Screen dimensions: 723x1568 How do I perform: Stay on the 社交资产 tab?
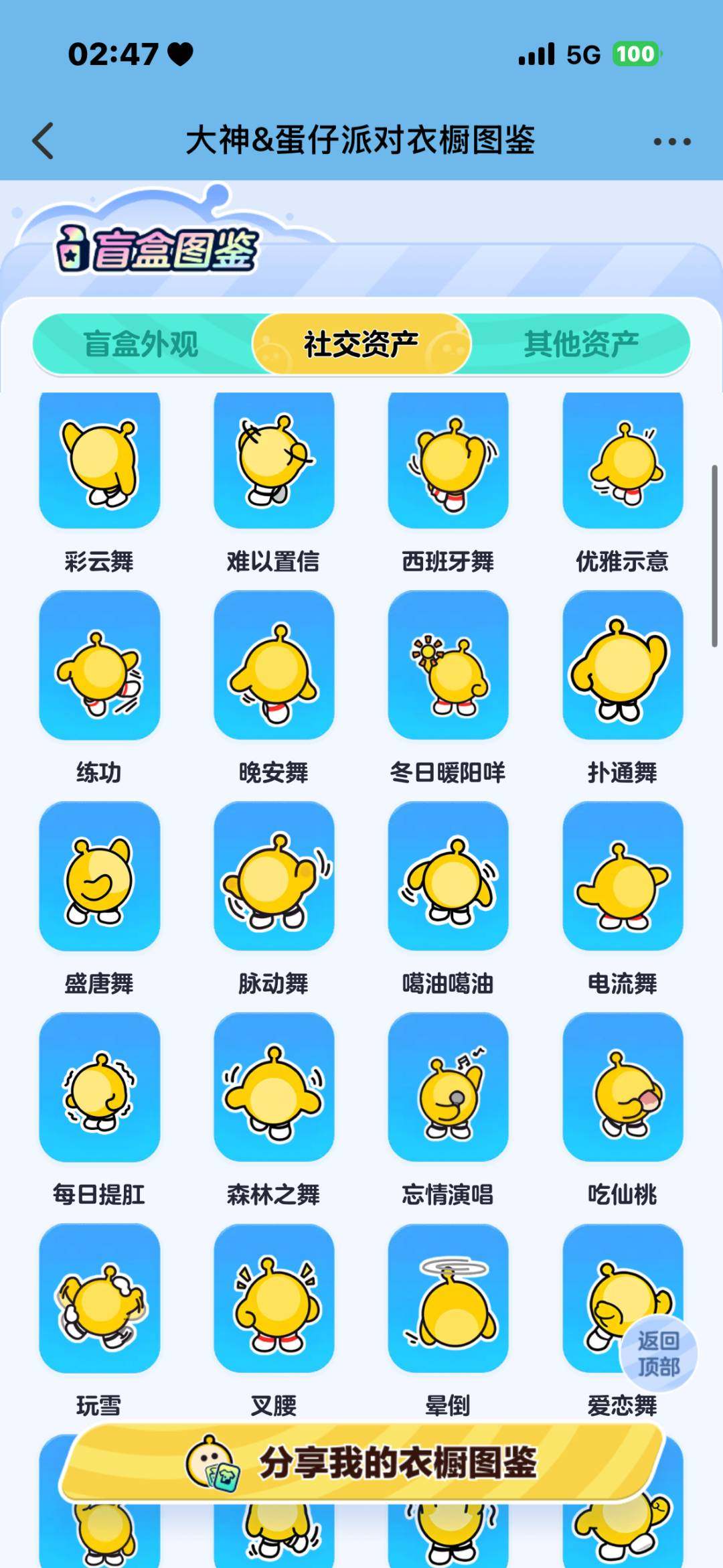[x=361, y=342]
